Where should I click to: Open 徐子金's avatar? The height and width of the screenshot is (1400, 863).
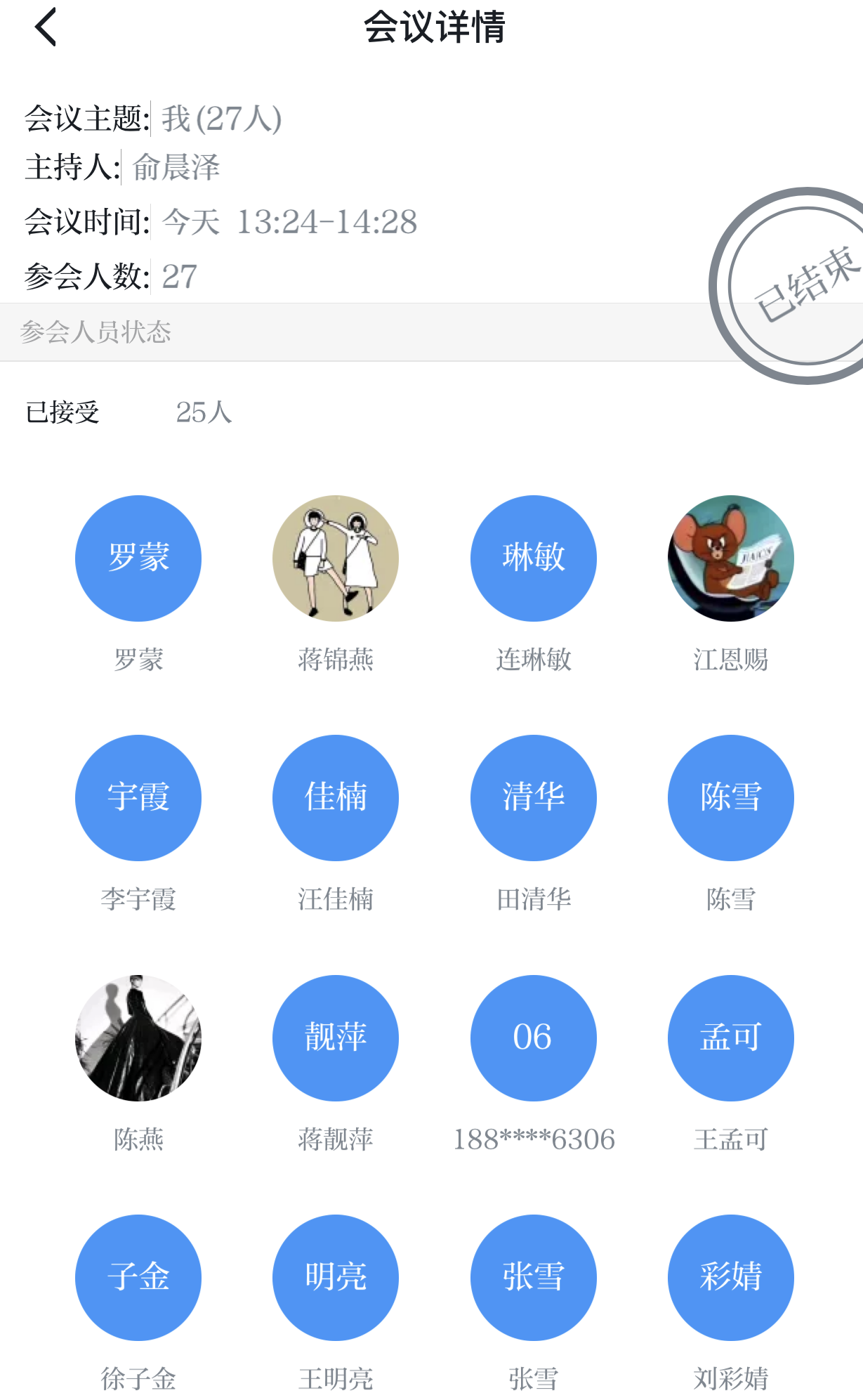[x=138, y=1277]
